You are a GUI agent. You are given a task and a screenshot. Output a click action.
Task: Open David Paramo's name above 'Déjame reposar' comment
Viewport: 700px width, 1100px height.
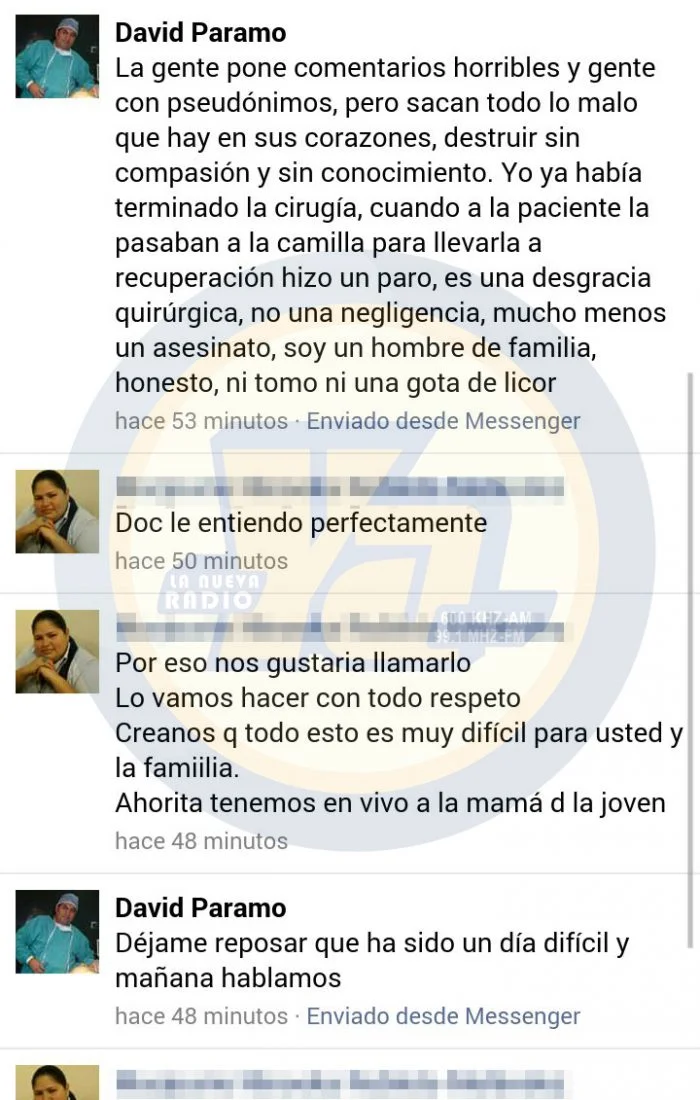point(200,908)
